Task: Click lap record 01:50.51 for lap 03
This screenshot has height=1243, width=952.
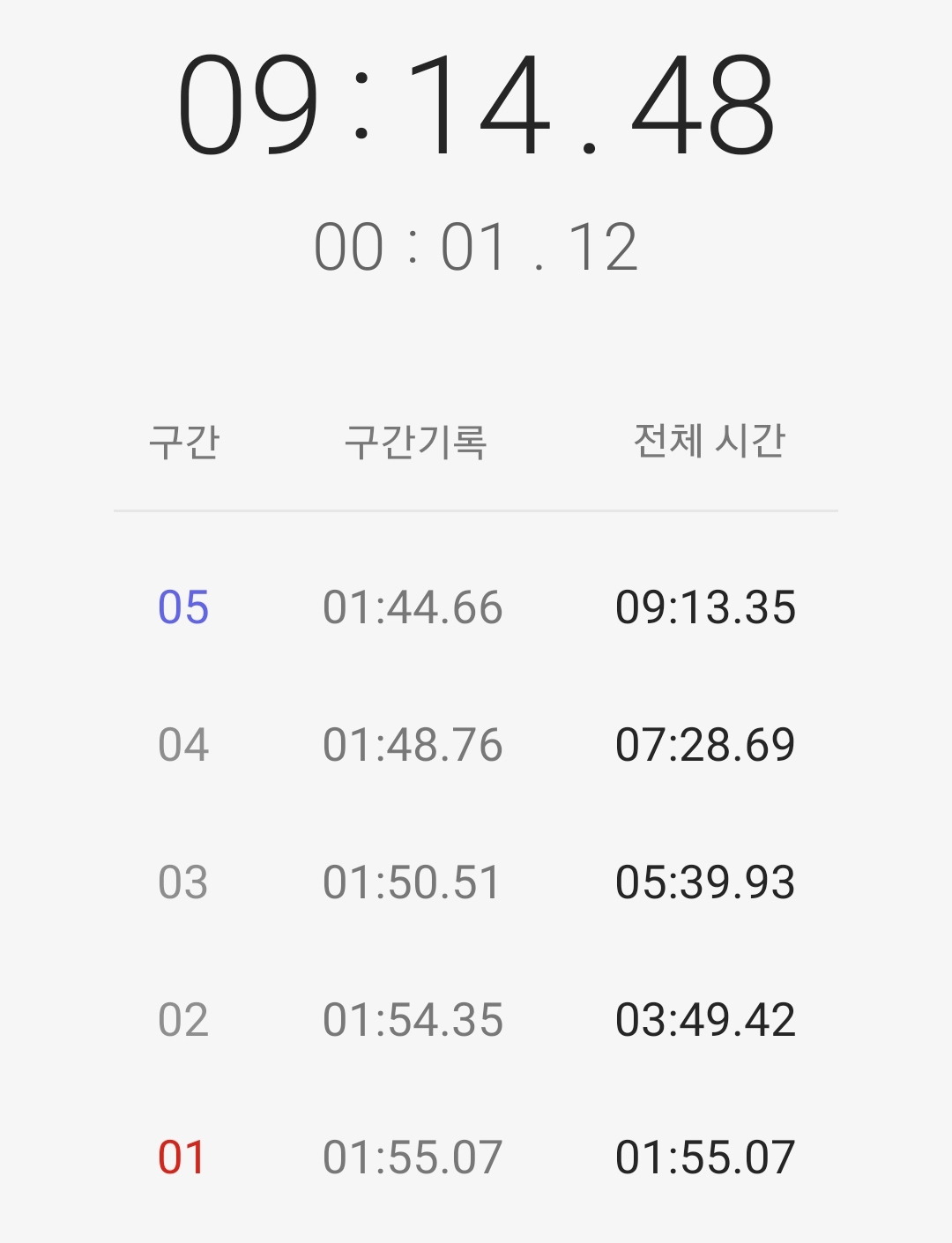Action: (x=414, y=880)
